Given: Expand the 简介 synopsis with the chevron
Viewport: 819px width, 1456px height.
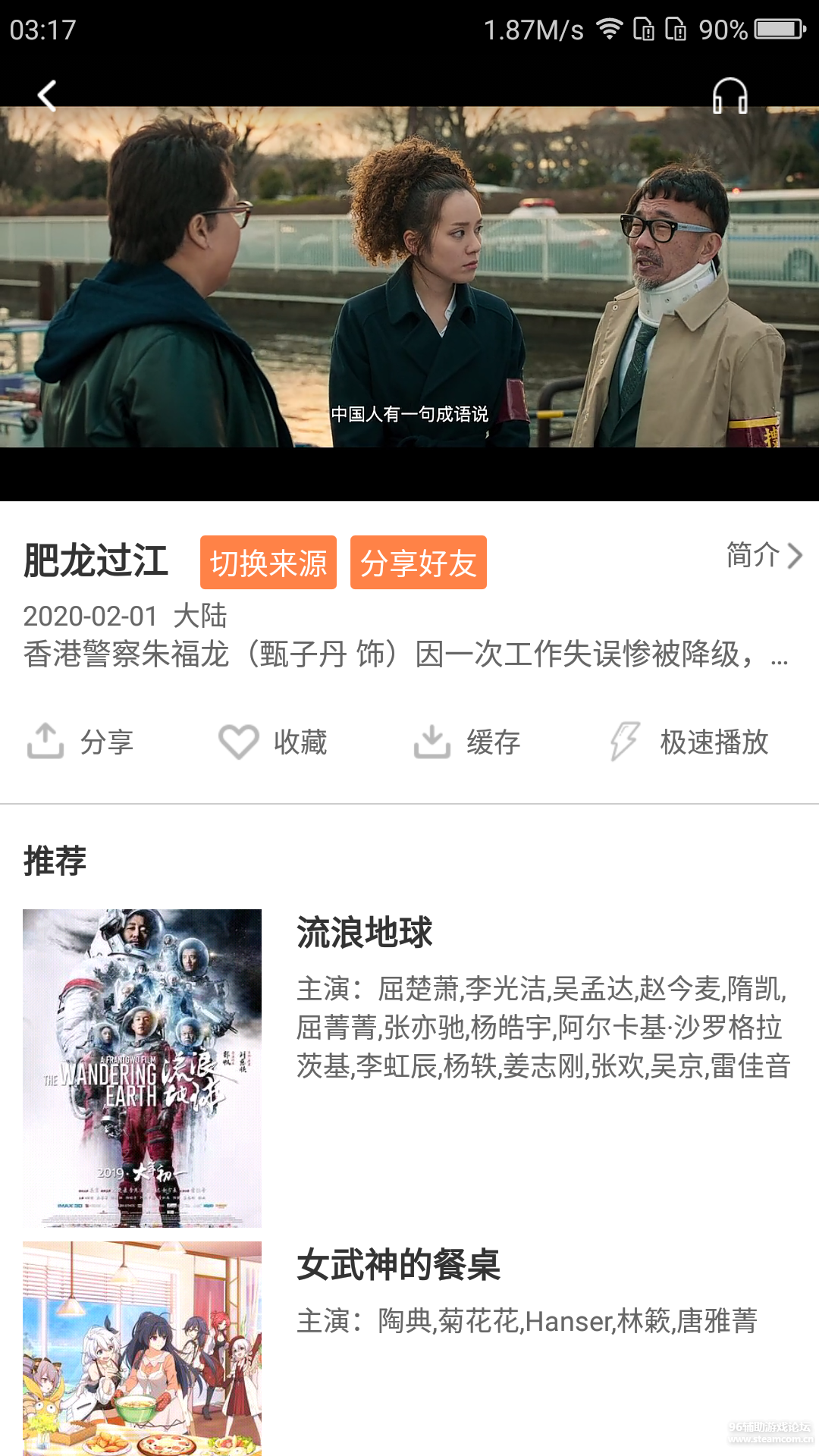Looking at the screenshot, I should [793, 555].
